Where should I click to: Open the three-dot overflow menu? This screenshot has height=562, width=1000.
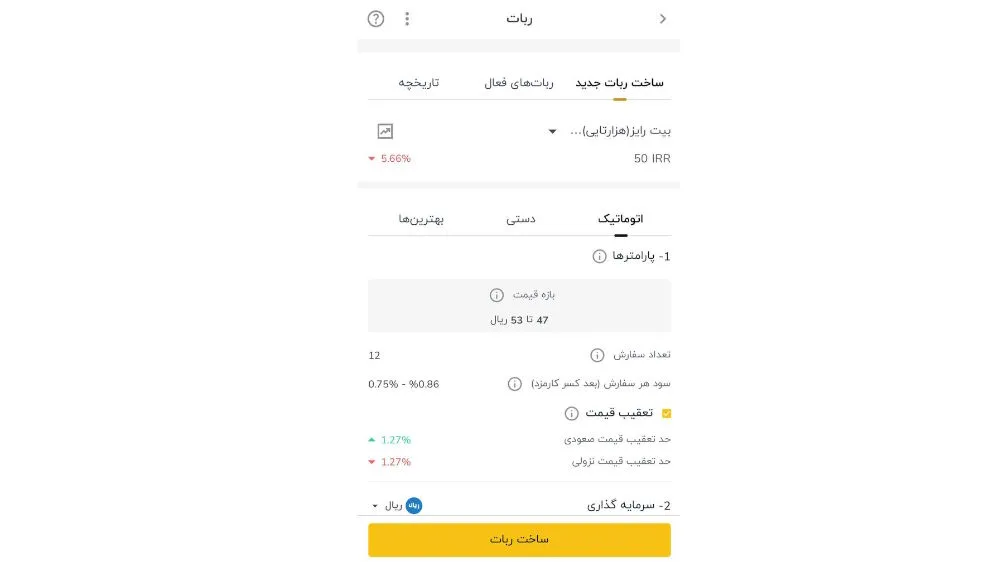point(407,19)
